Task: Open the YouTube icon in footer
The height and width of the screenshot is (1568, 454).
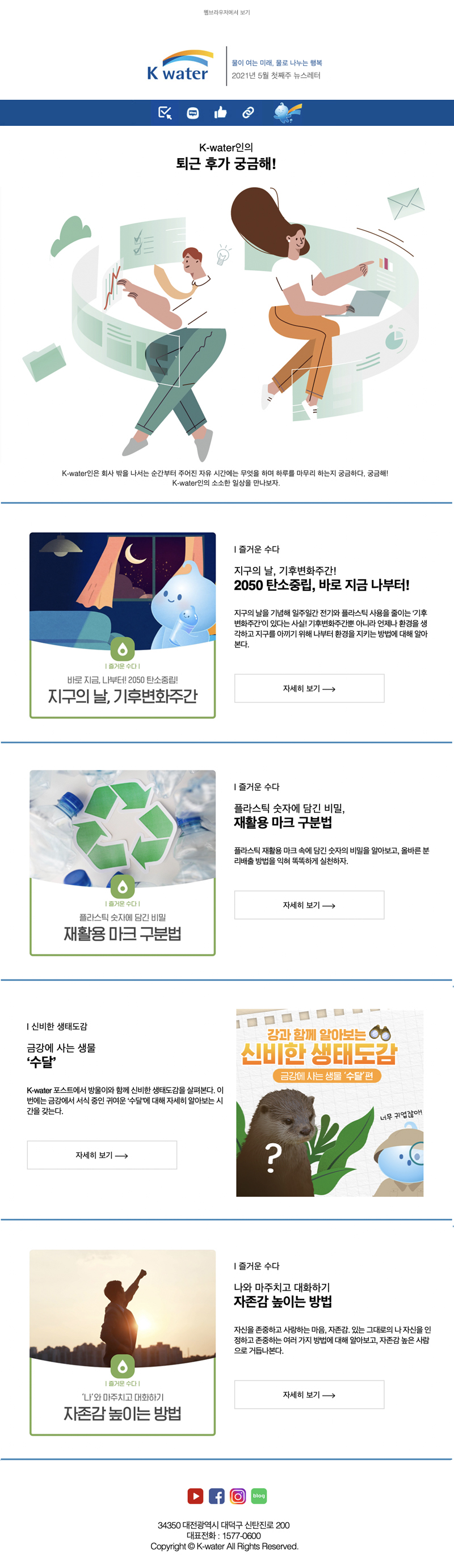Action: click(195, 1495)
